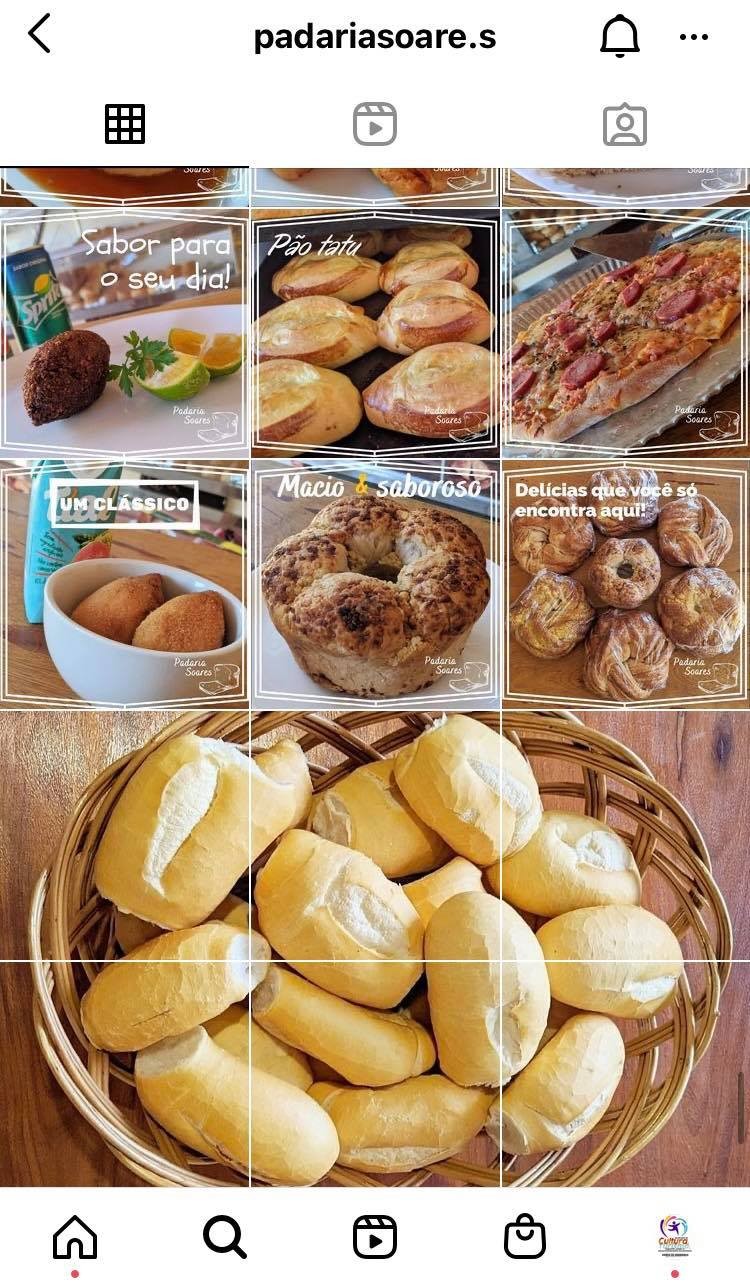Go to the Home feed
750x1285 pixels.
point(75,1238)
